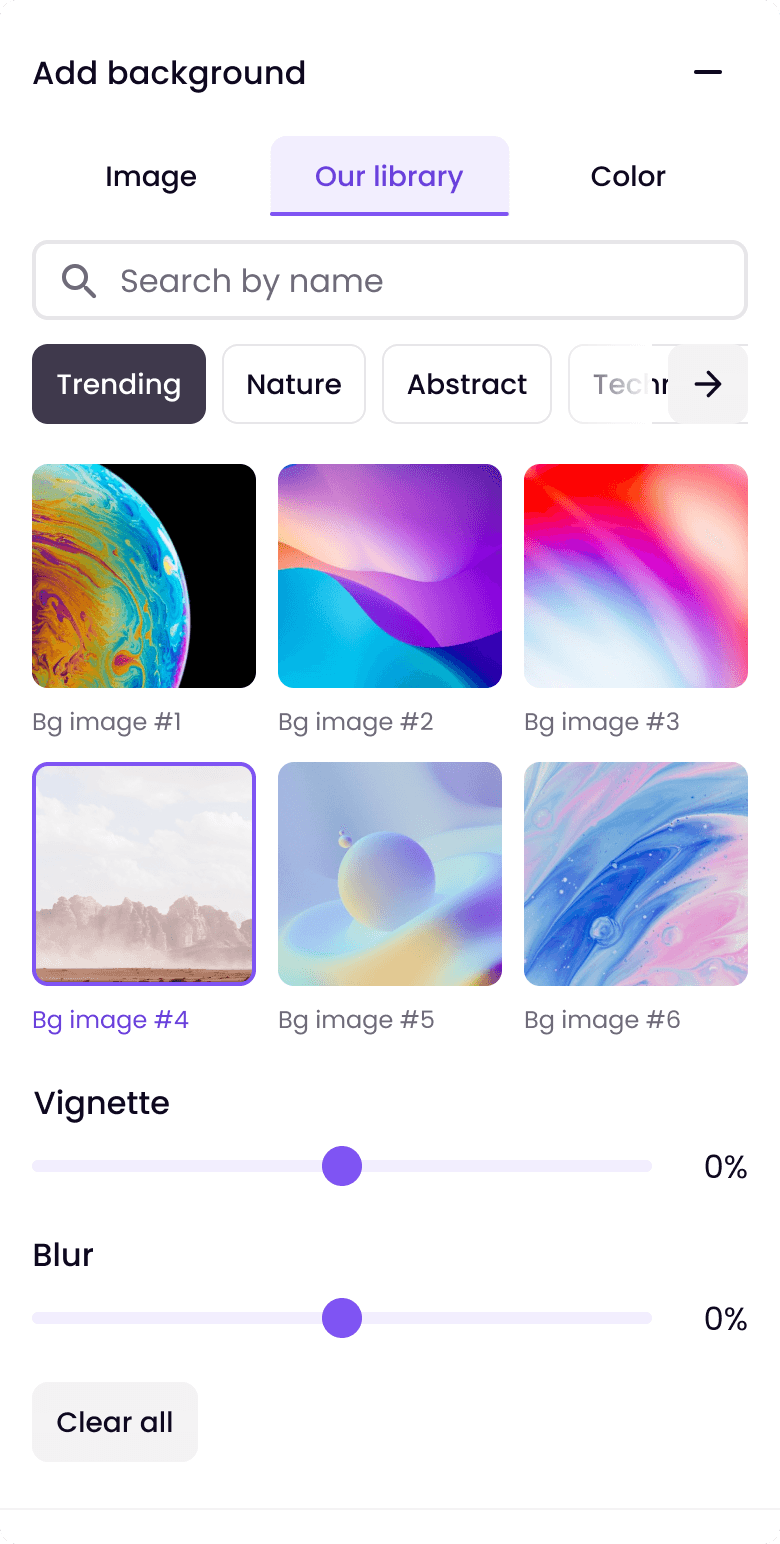The image size is (780, 1544).
Task: Switch to the Color tab
Action: [628, 177]
